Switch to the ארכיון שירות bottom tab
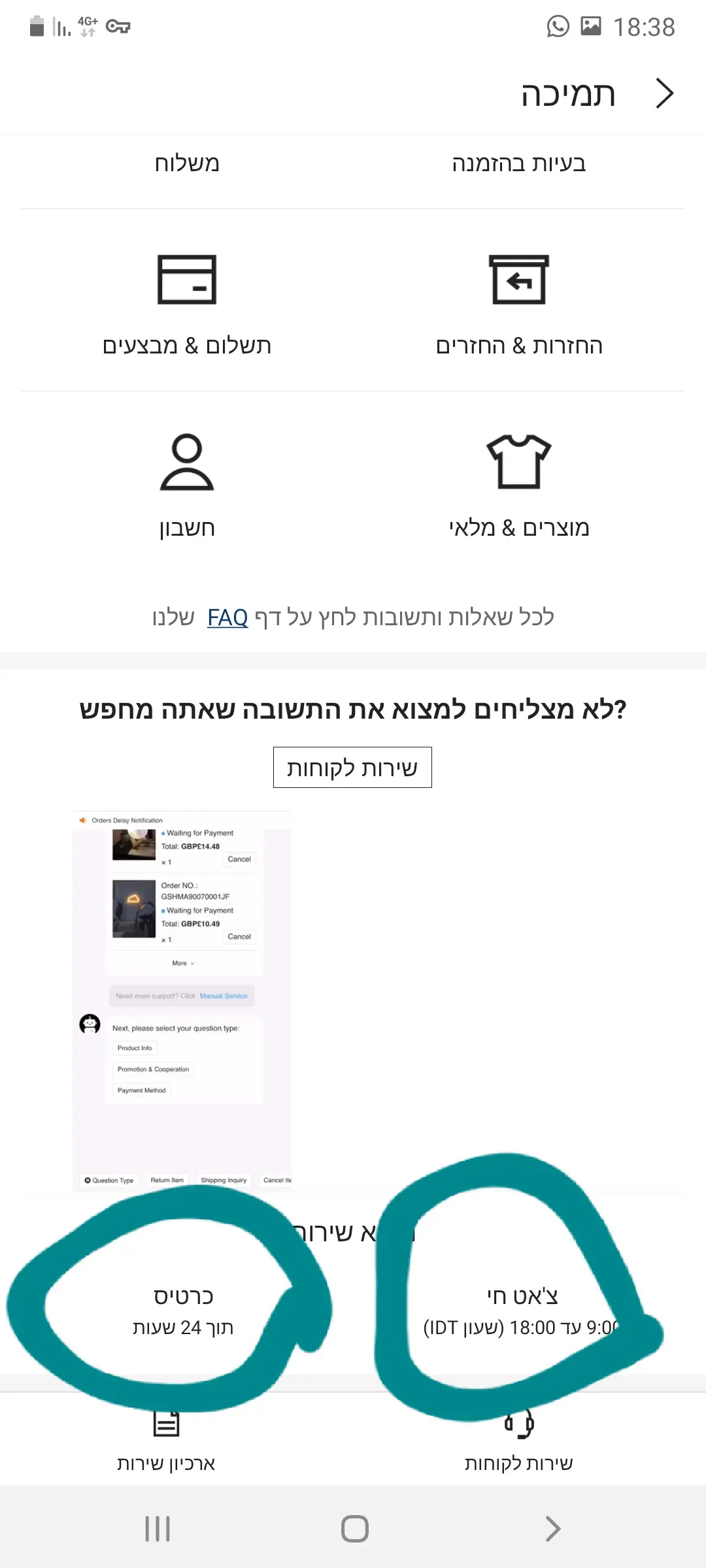This screenshot has width=706, height=1568. tap(166, 1444)
